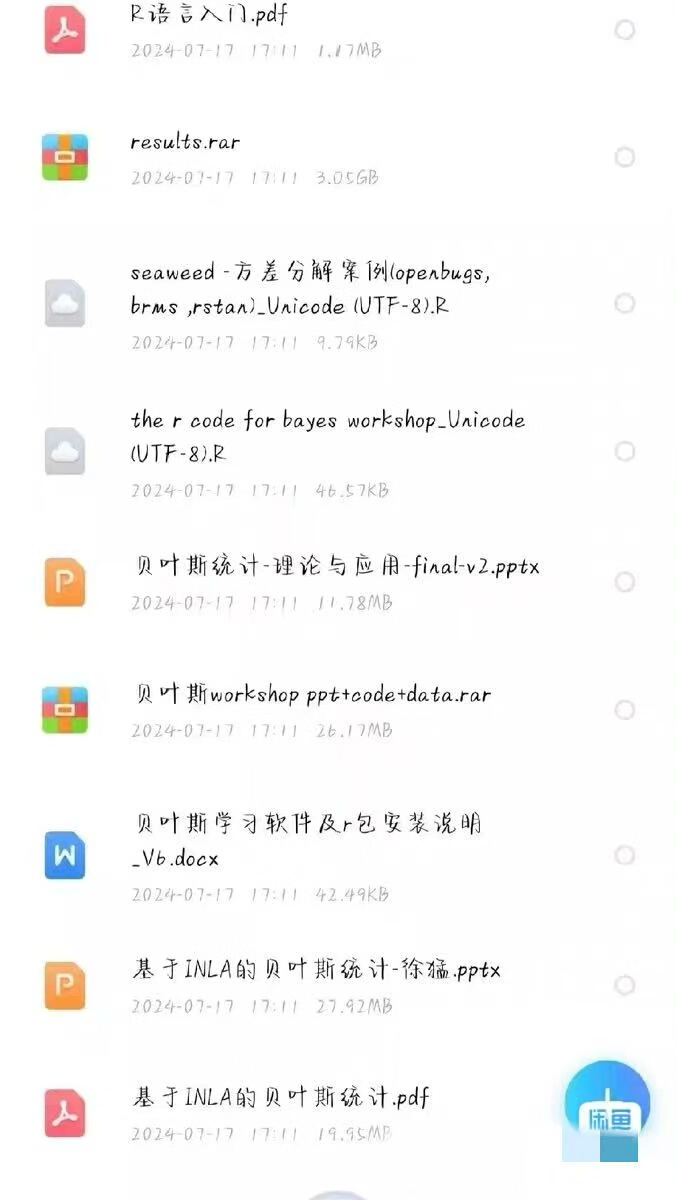
Task: Open 贝叶斯学习软件及r包安装说明_V6.docx
Action: tap(308, 839)
